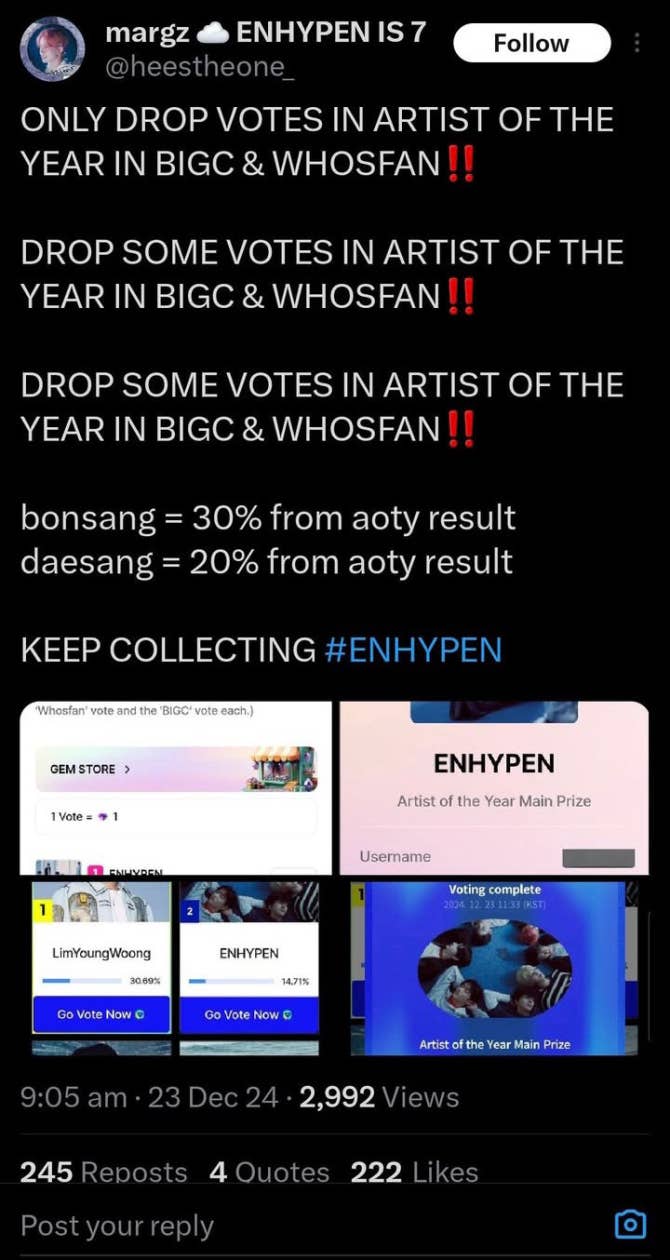Open the post's overflow menu
This screenshot has height=1260, width=670.
(x=638, y=43)
